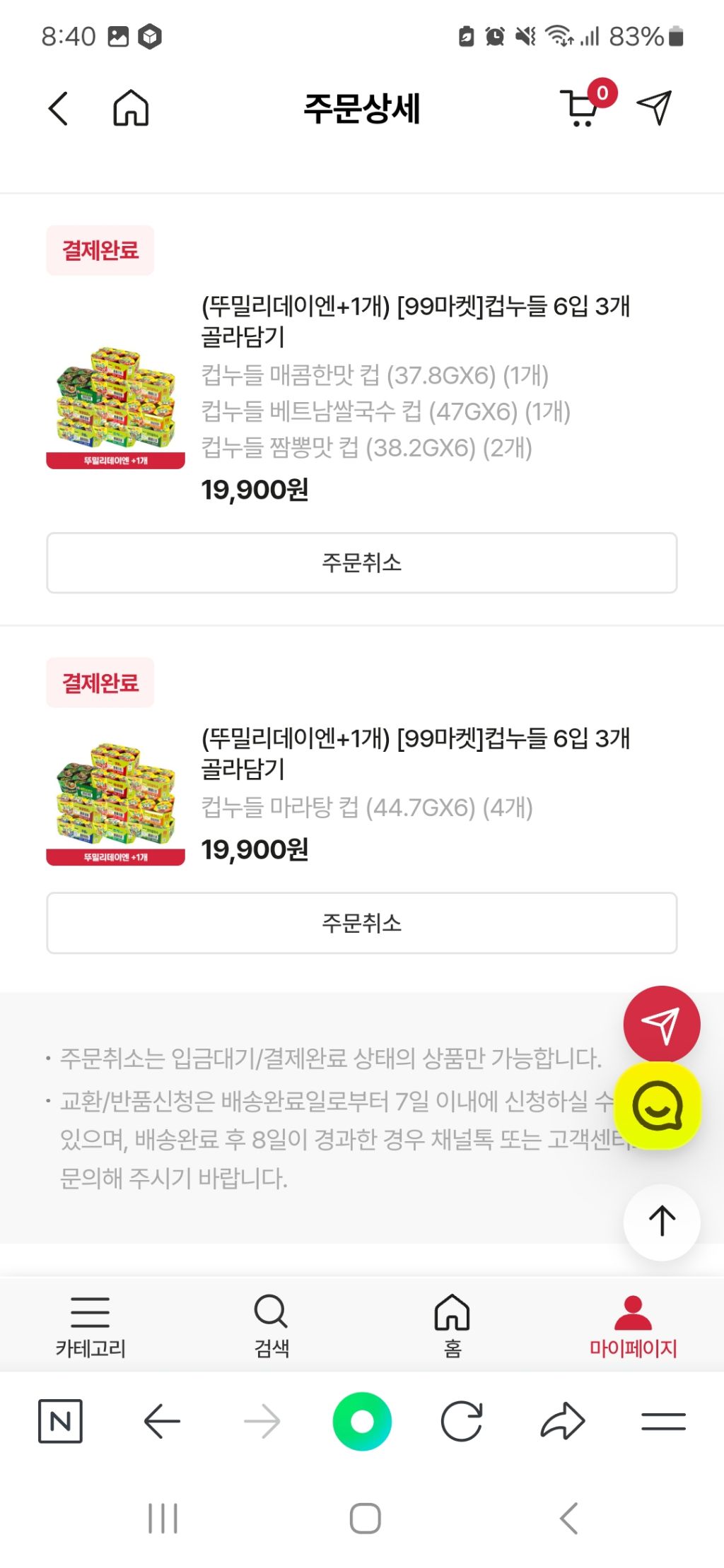The height and width of the screenshot is (1568, 724).
Task: Open the home icon in the header
Action: [x=131, y=109]
